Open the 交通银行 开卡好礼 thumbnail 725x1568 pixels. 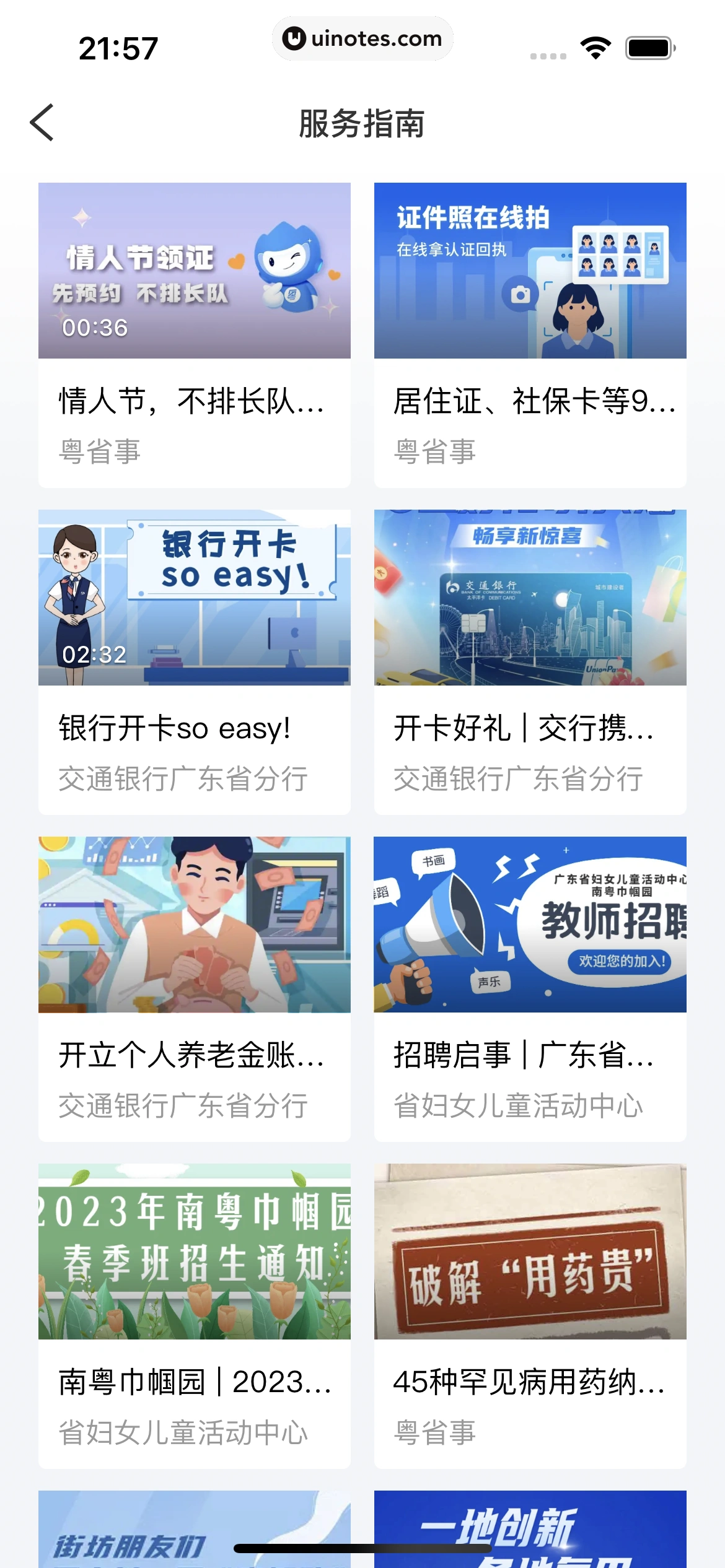coord(530,596)
